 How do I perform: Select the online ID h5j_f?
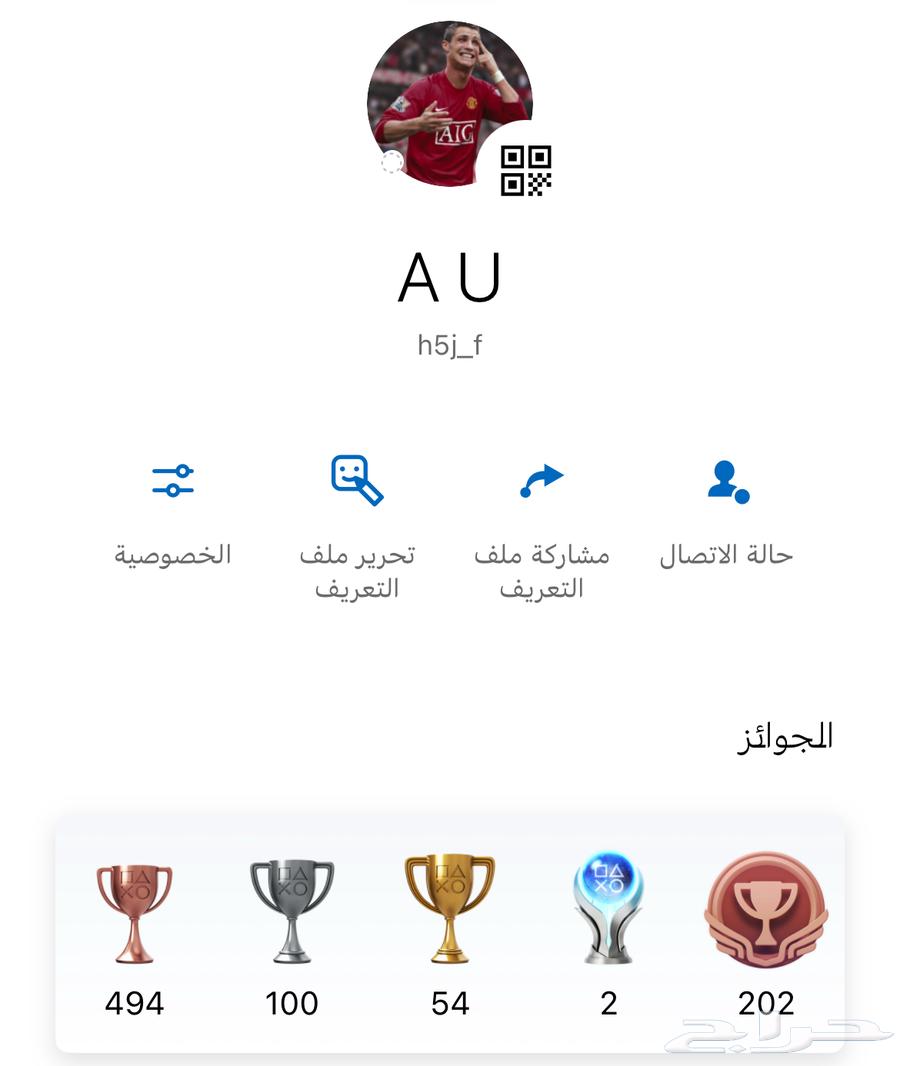[450, 343]
